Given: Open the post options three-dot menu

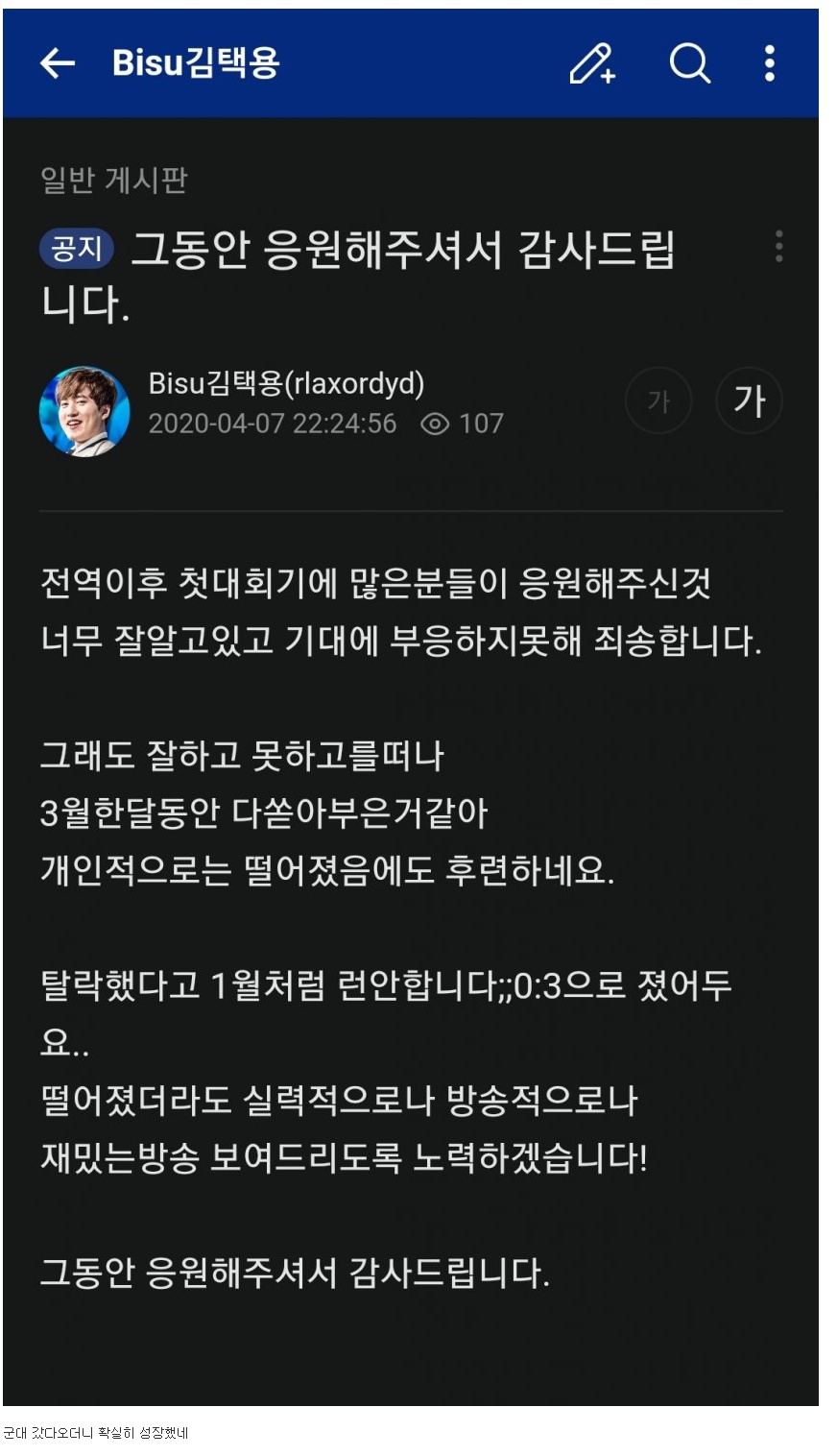Looking at the screenshot, I should 778,246.
